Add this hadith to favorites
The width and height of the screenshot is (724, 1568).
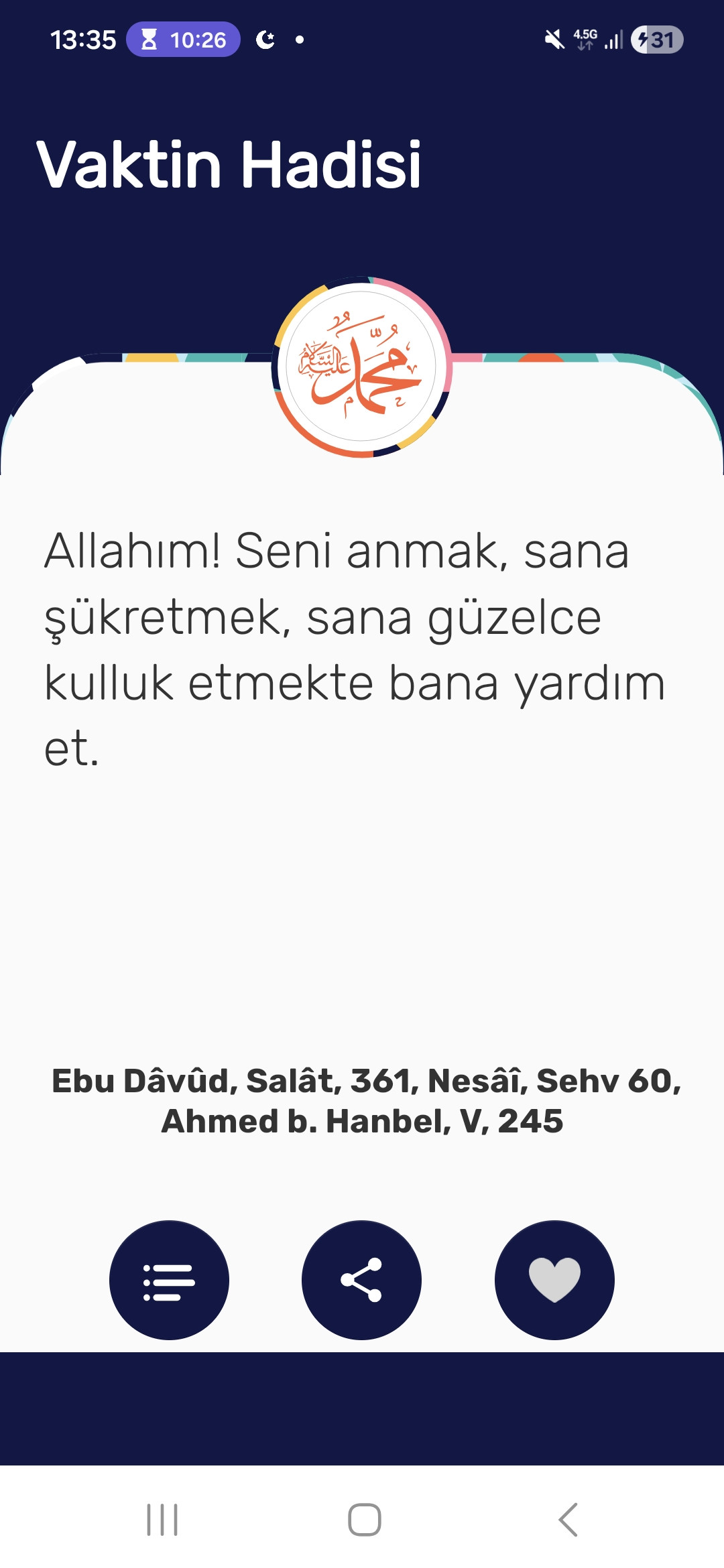[554, 1280]
